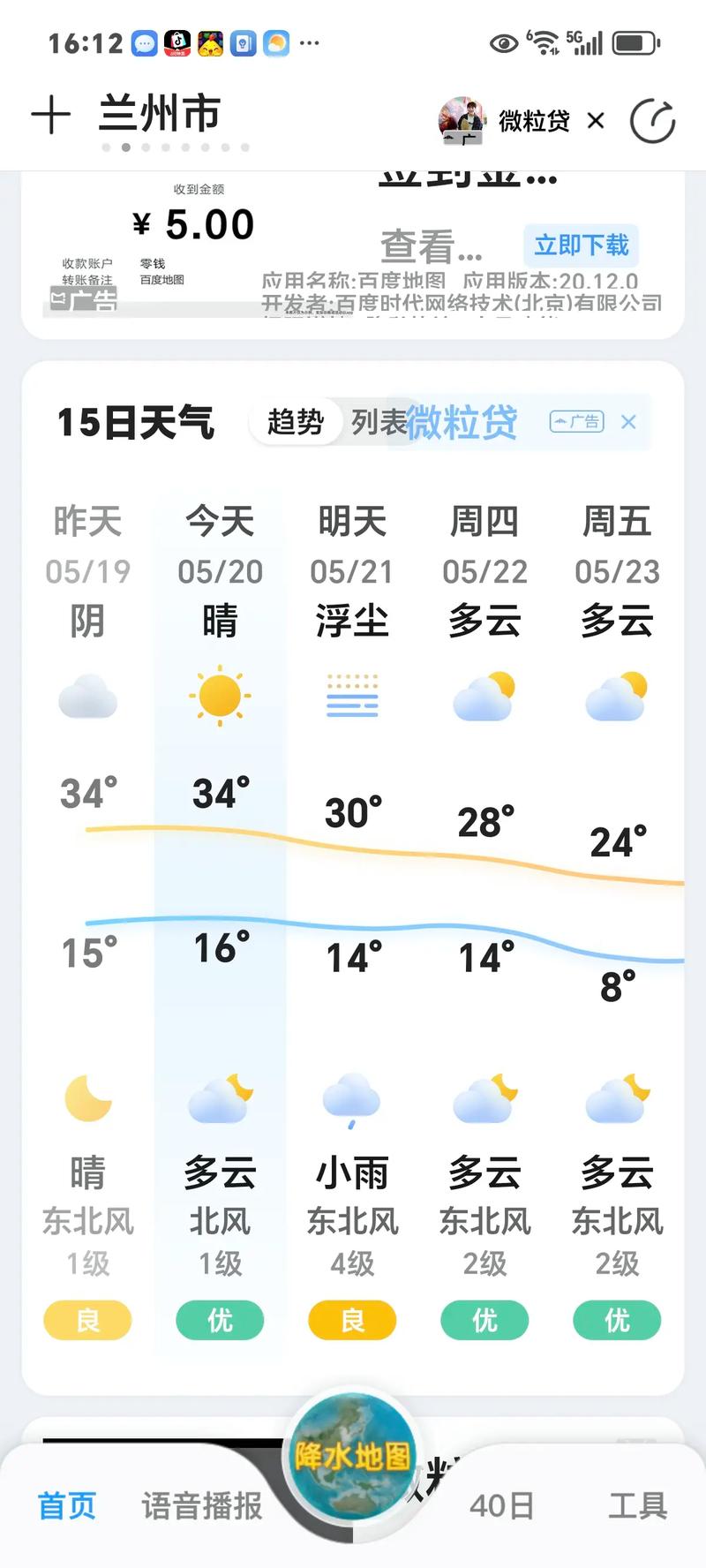Tap the refresh icon in the top bar
This screenshot has width=706, height=1568.
click(x=652, y=120)
